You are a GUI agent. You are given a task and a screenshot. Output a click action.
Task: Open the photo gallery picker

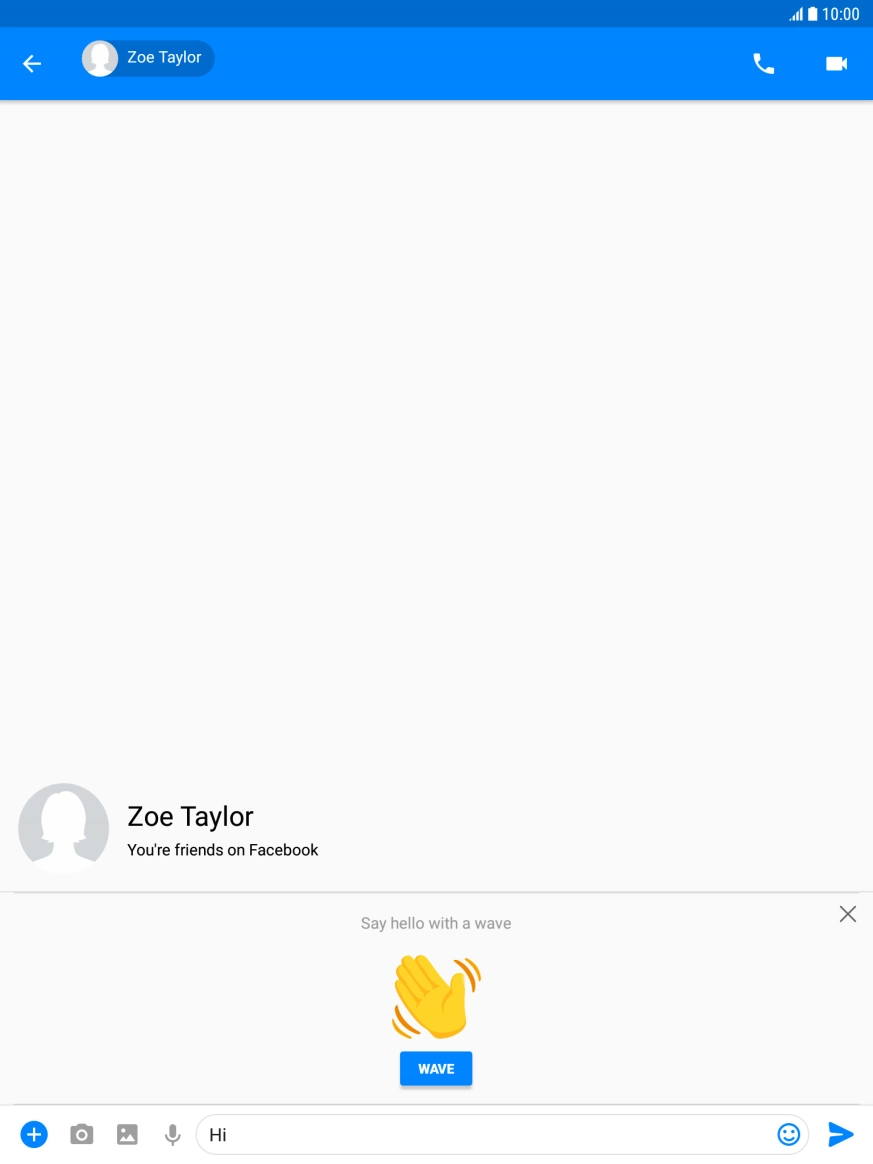click(127, 1134)
